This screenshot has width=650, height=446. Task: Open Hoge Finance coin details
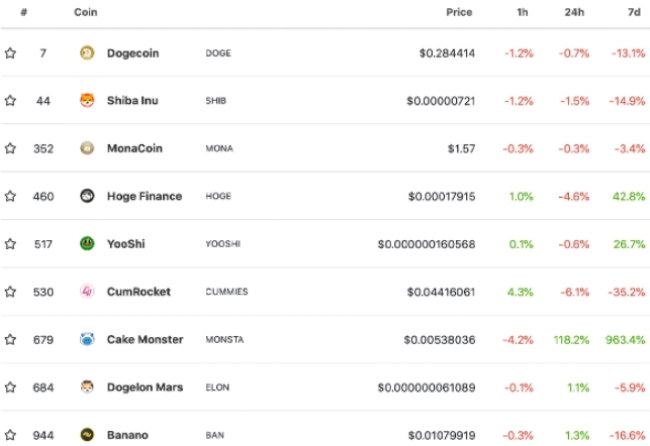click(144, 197)
